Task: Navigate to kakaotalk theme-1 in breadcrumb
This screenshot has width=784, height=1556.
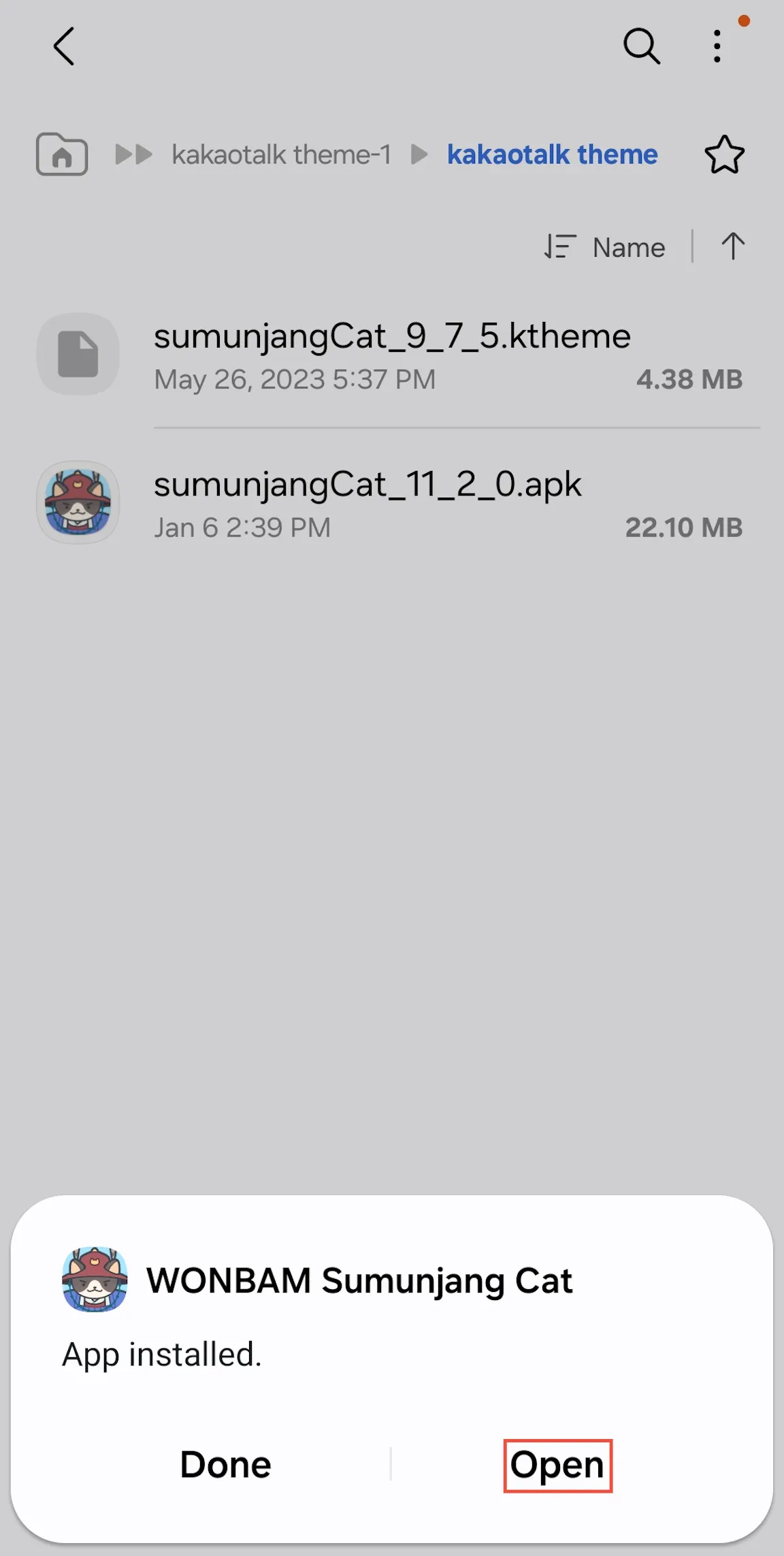Action: pos(281,155)
